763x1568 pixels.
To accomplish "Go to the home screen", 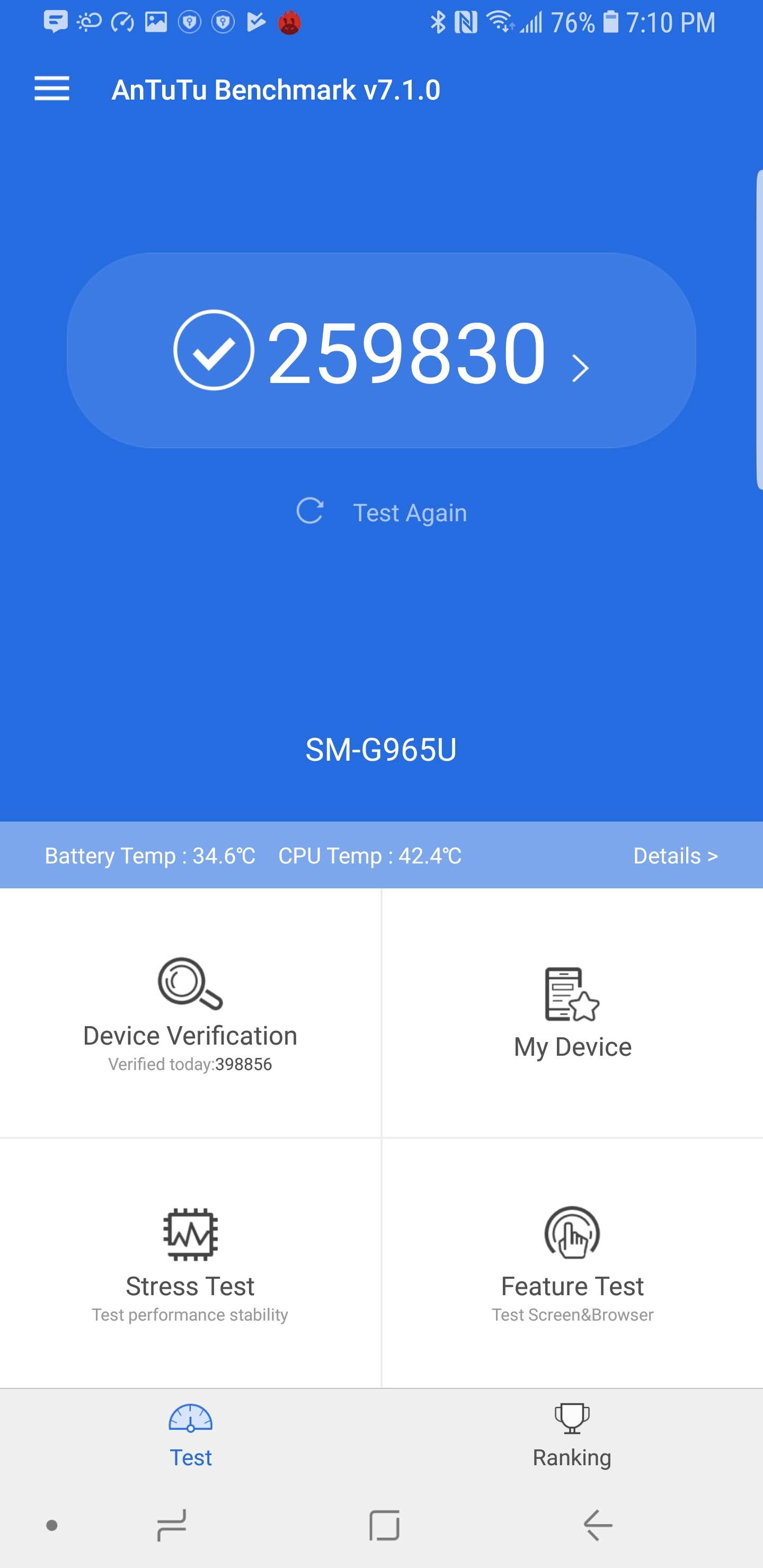I will coord(384,1526).
